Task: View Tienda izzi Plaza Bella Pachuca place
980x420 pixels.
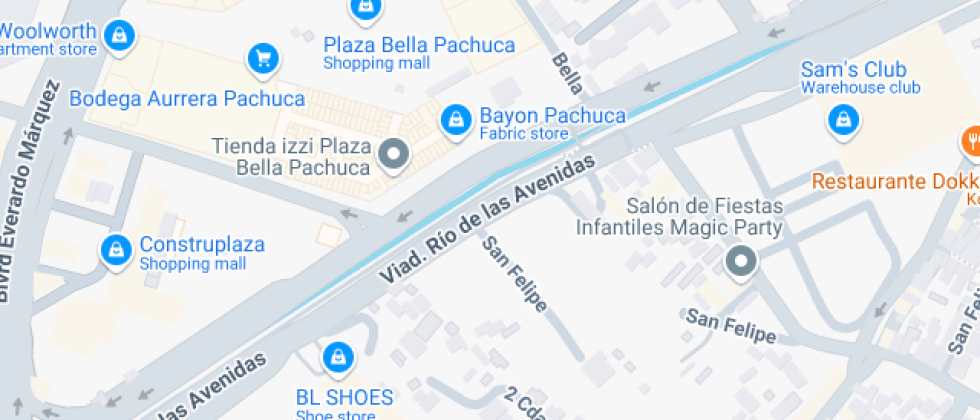Action: (x=394, y=154)
